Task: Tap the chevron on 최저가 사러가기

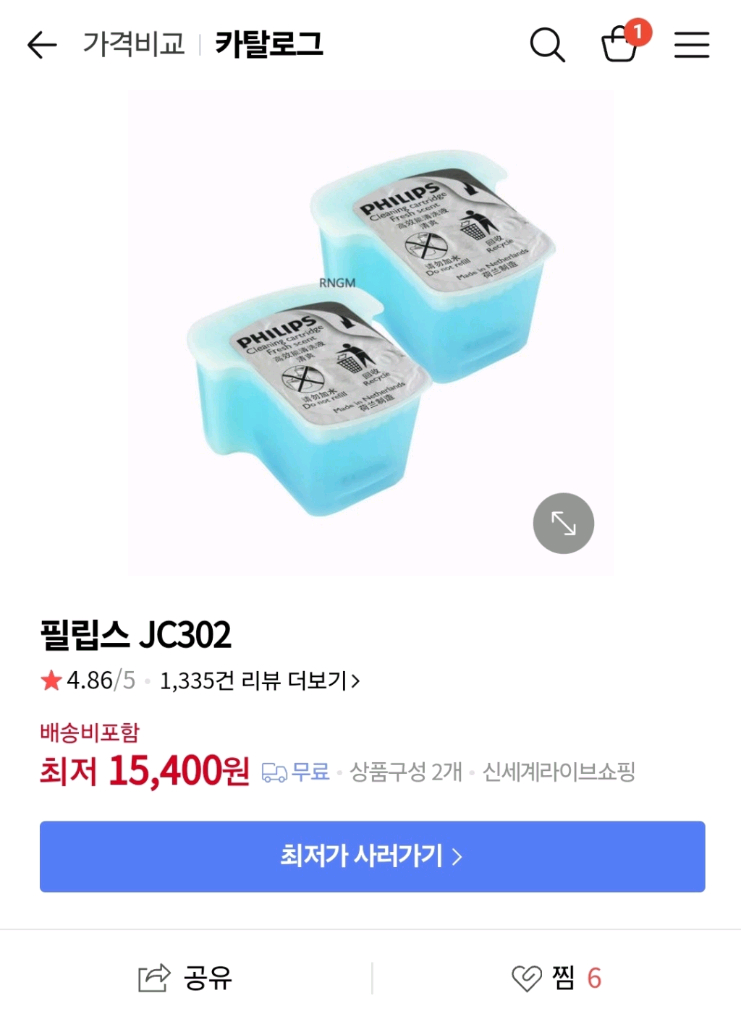Action: coord(459,856)
